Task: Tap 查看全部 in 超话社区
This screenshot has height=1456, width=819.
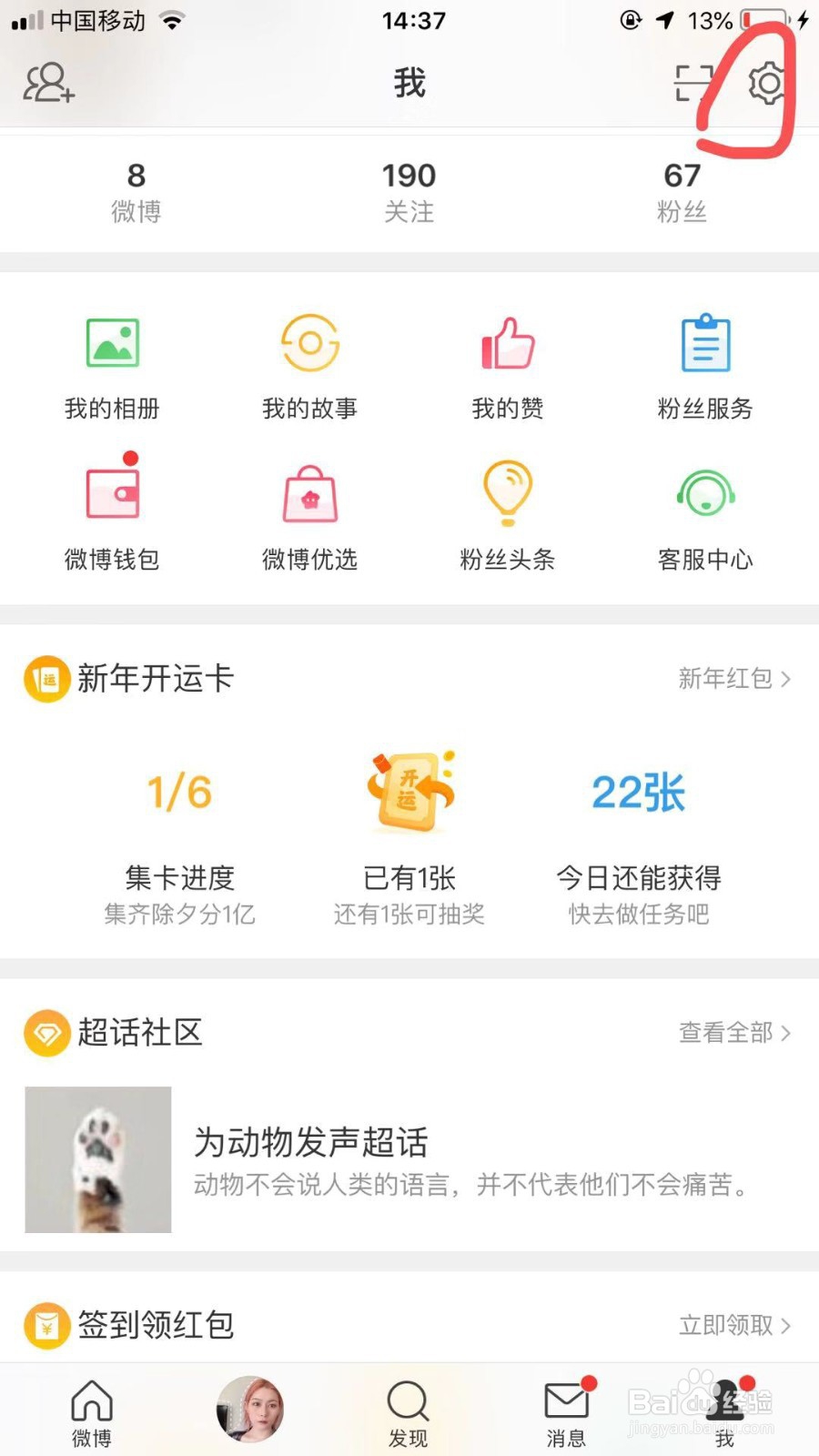Action: 733,1033
